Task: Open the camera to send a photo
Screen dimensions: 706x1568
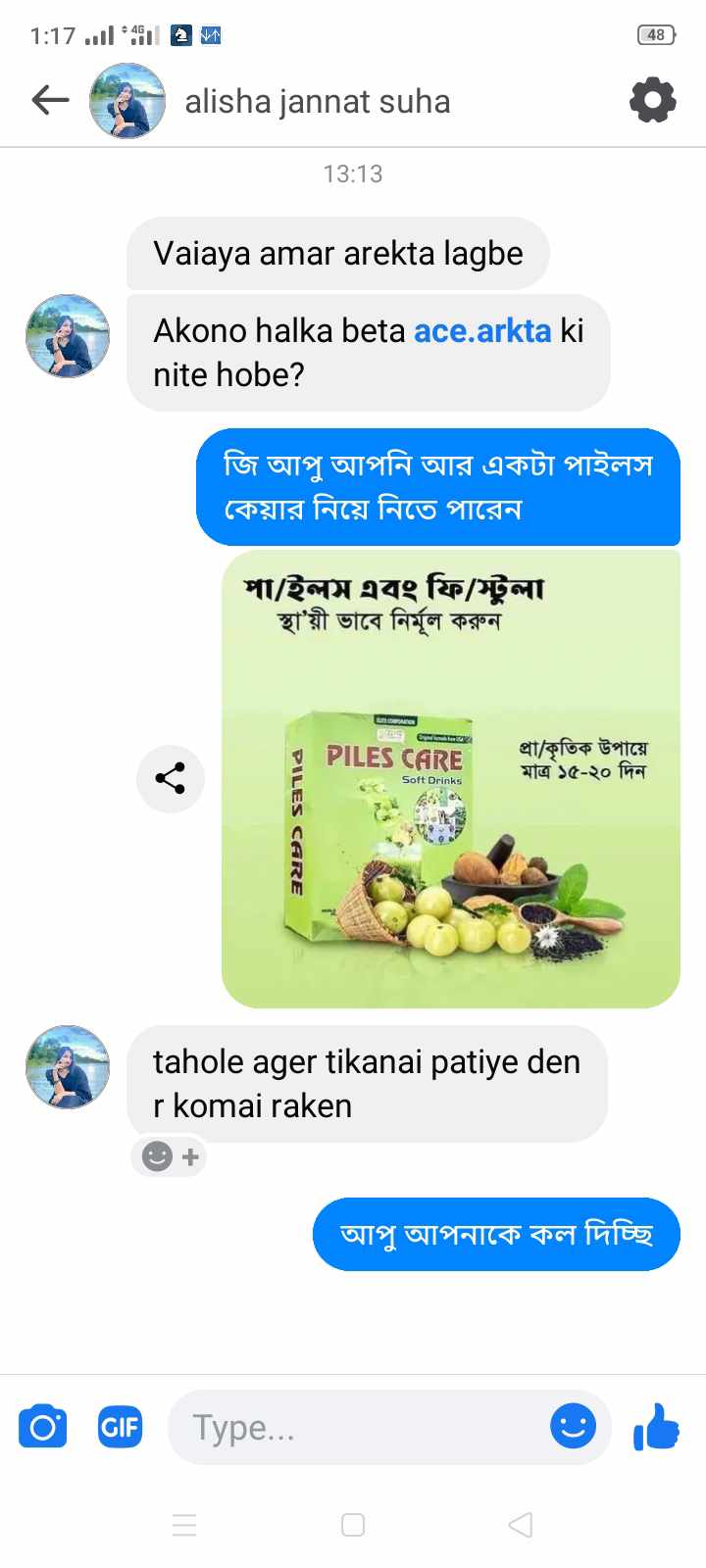Action: point(43,1427)
